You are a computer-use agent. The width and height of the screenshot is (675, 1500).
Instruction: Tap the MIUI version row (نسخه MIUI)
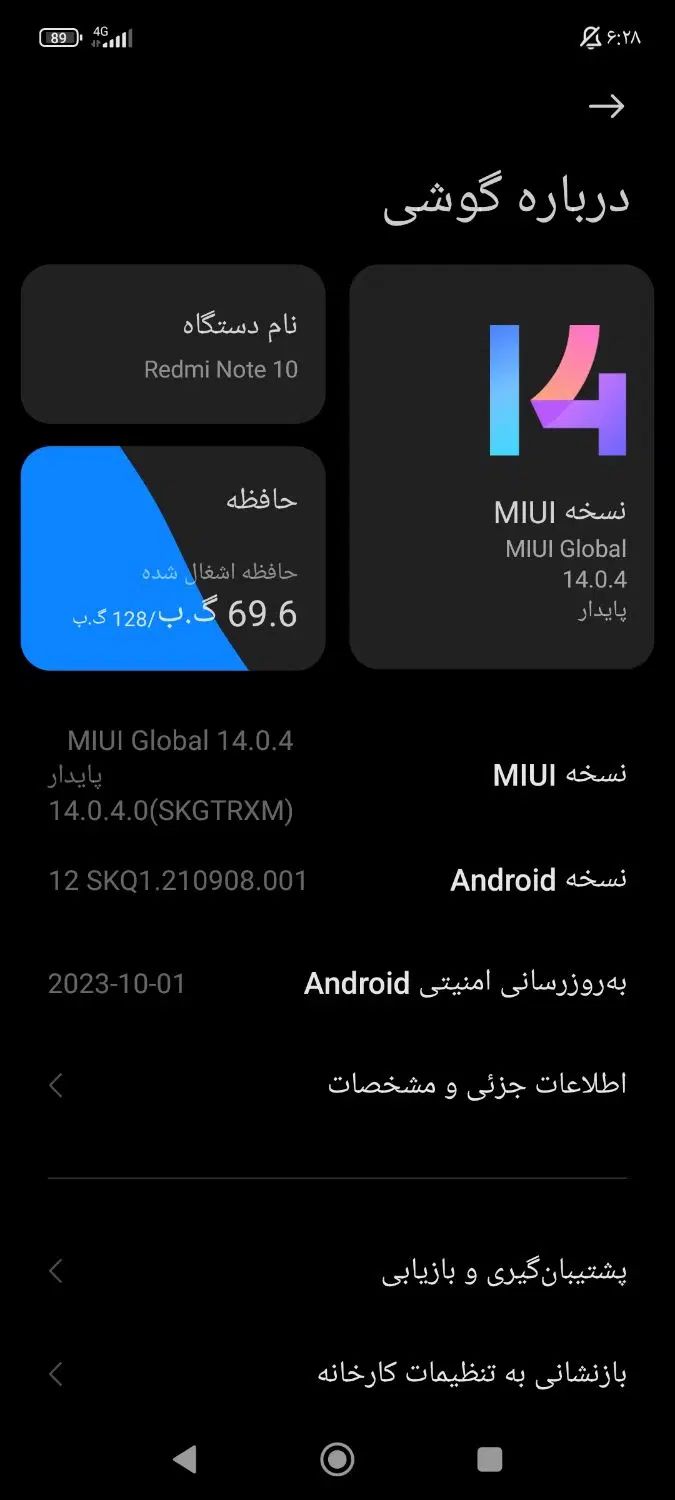pyautogui.click(x=337, y=775)
